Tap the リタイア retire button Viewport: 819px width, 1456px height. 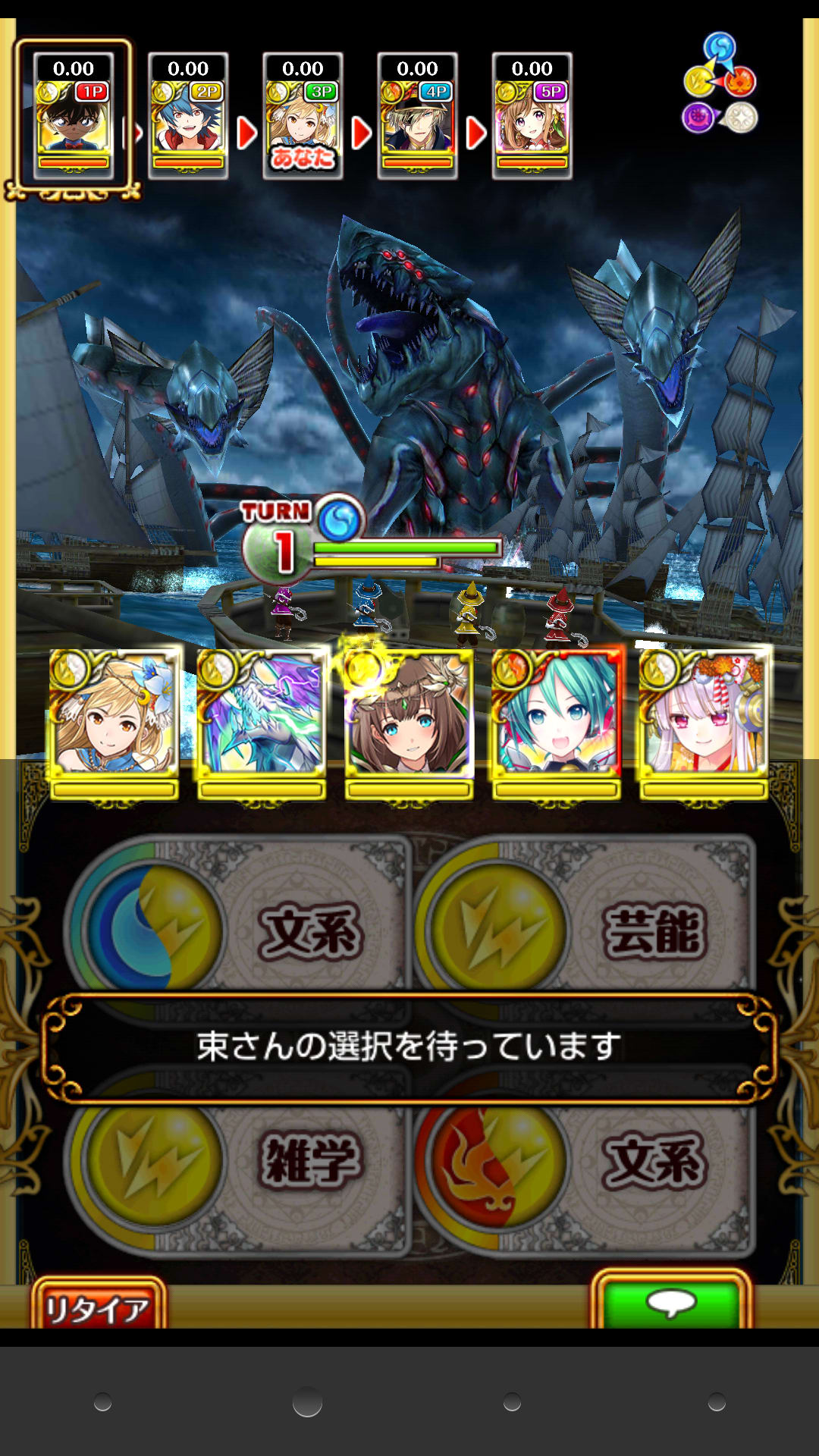tap(98, 1306)
